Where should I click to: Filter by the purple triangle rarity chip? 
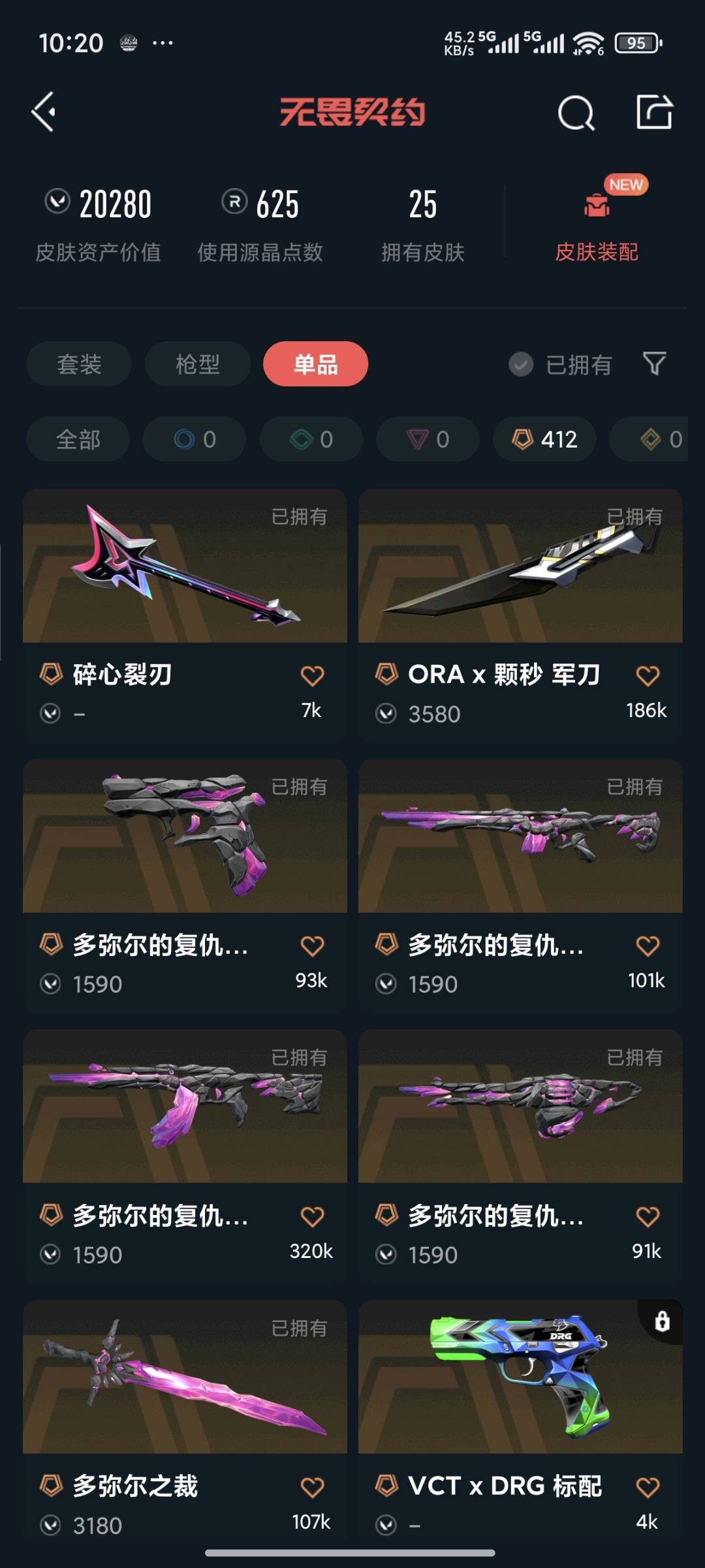428,439
